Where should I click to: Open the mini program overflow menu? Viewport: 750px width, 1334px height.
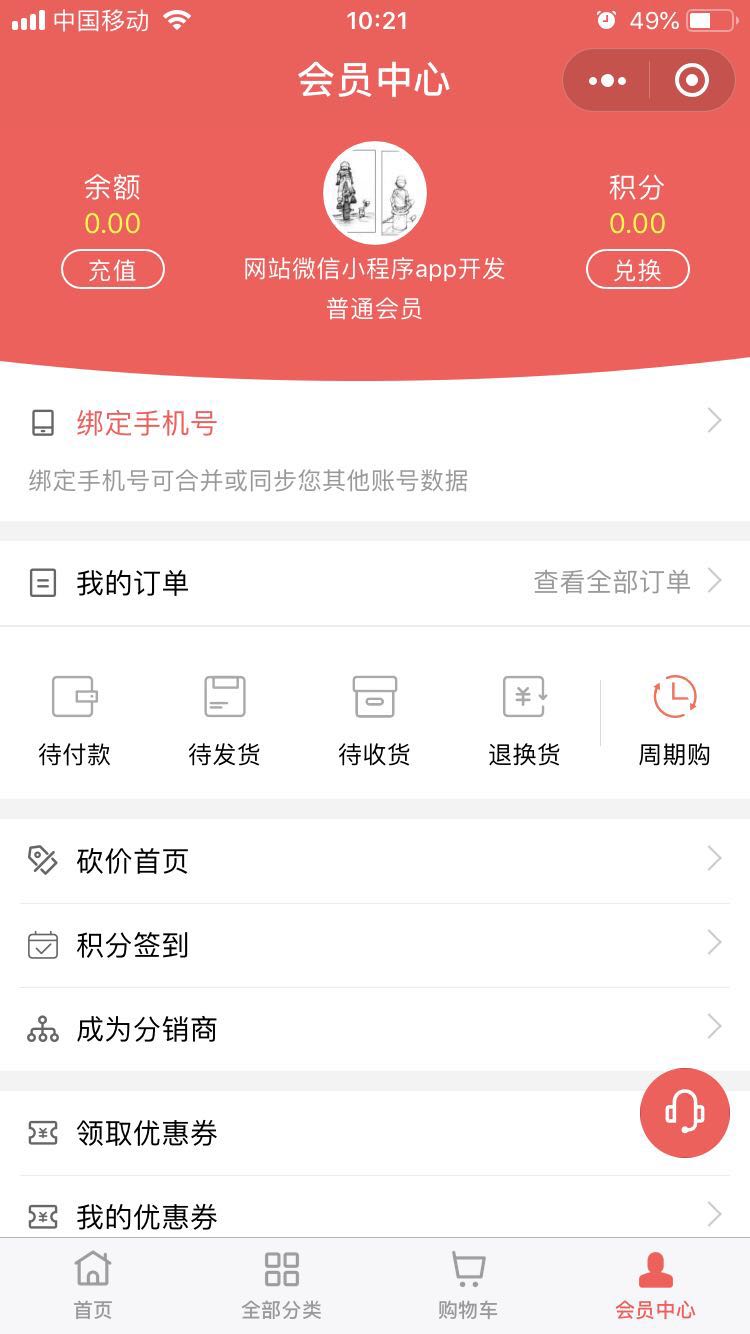click(607, 81)
